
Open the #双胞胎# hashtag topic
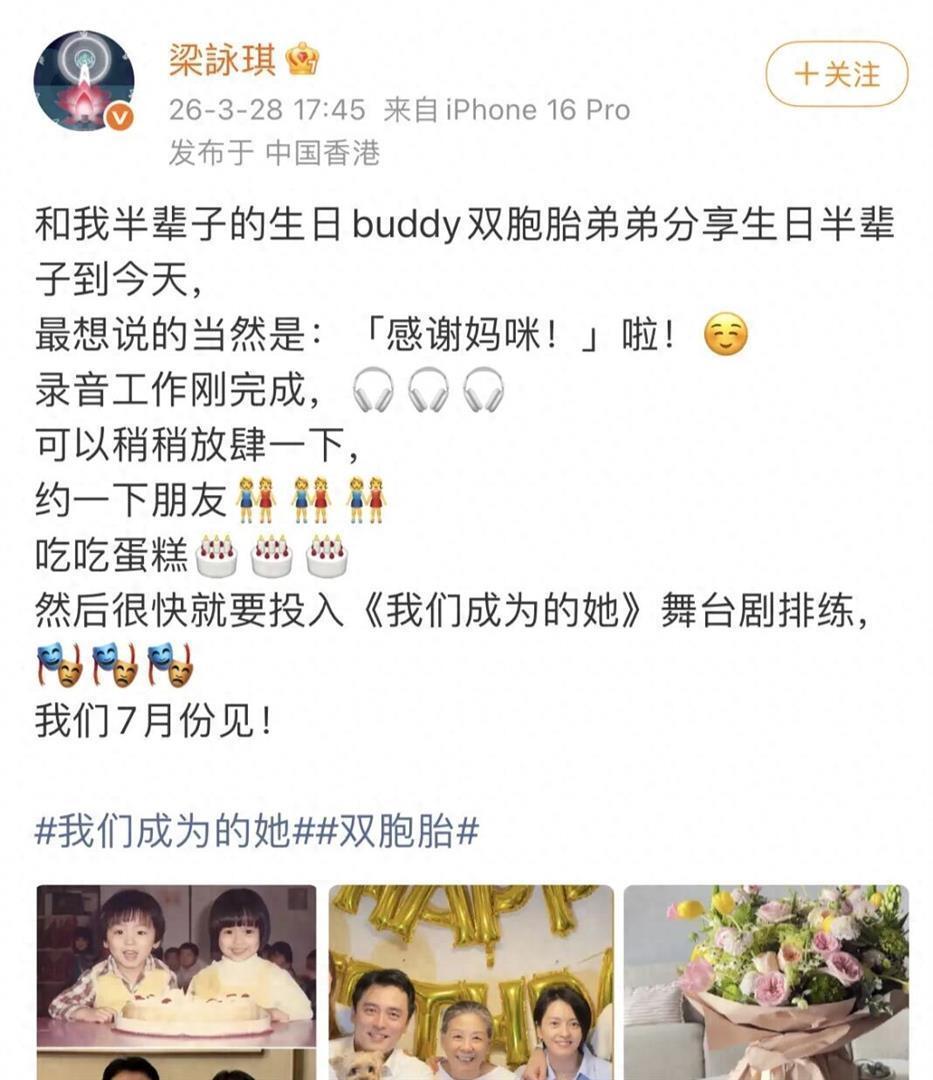click(398, 832)
